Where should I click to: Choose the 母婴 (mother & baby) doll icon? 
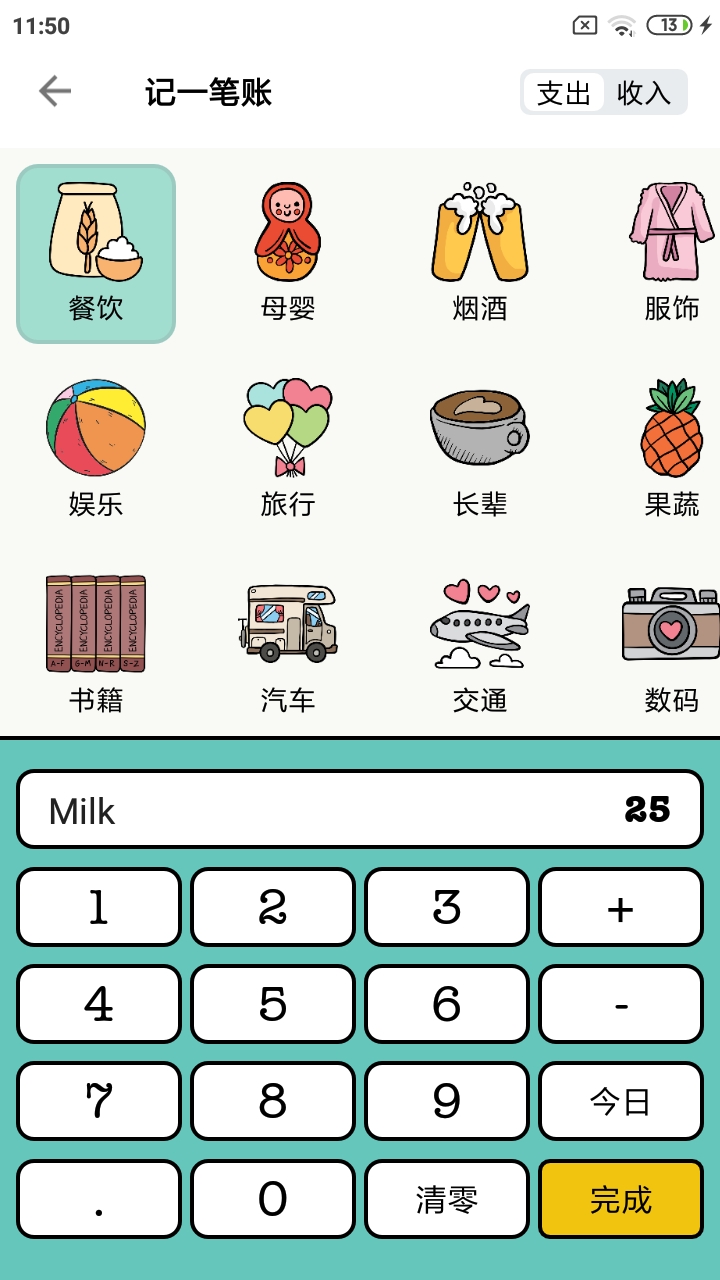coord(287,235)
